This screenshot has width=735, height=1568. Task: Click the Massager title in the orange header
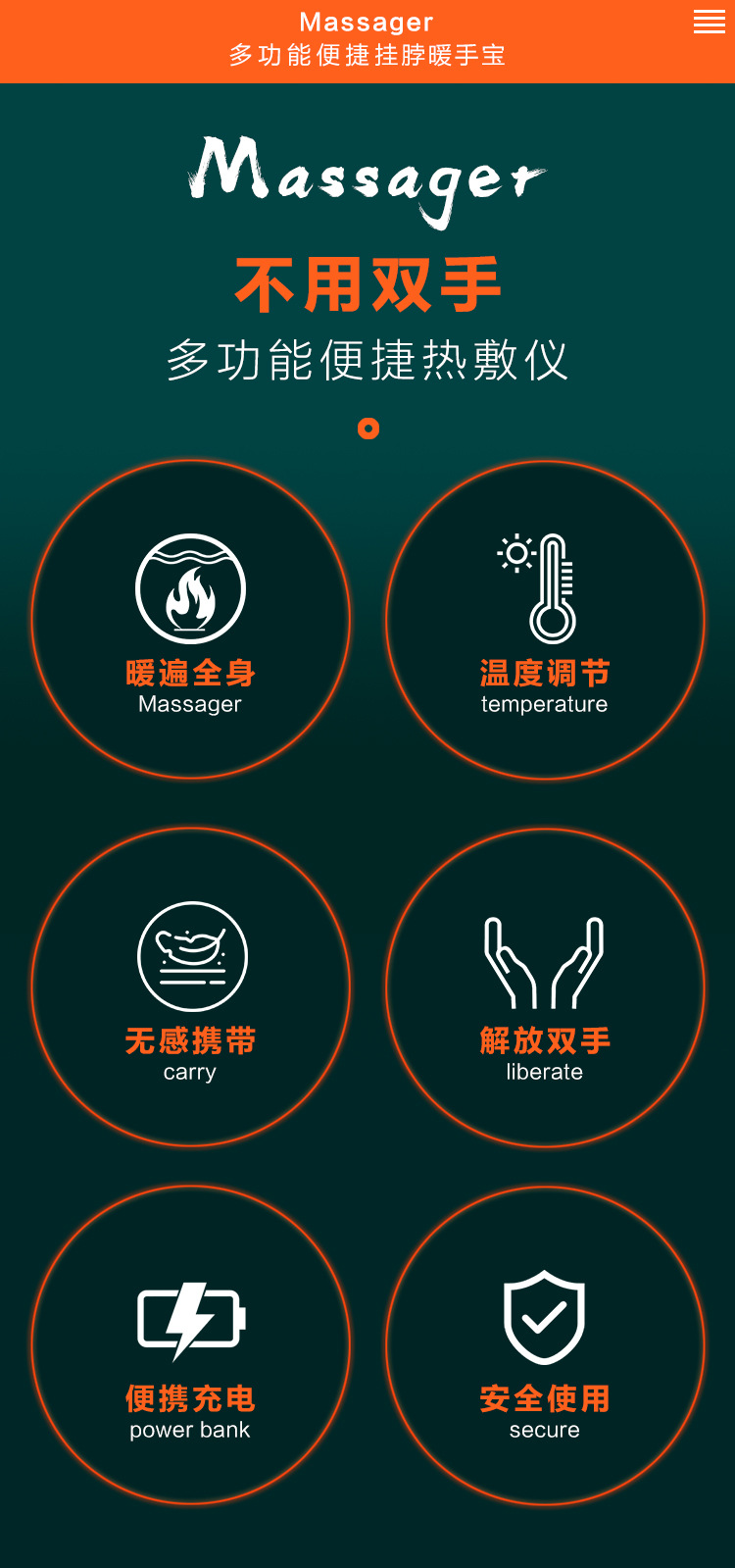[366, 22]
